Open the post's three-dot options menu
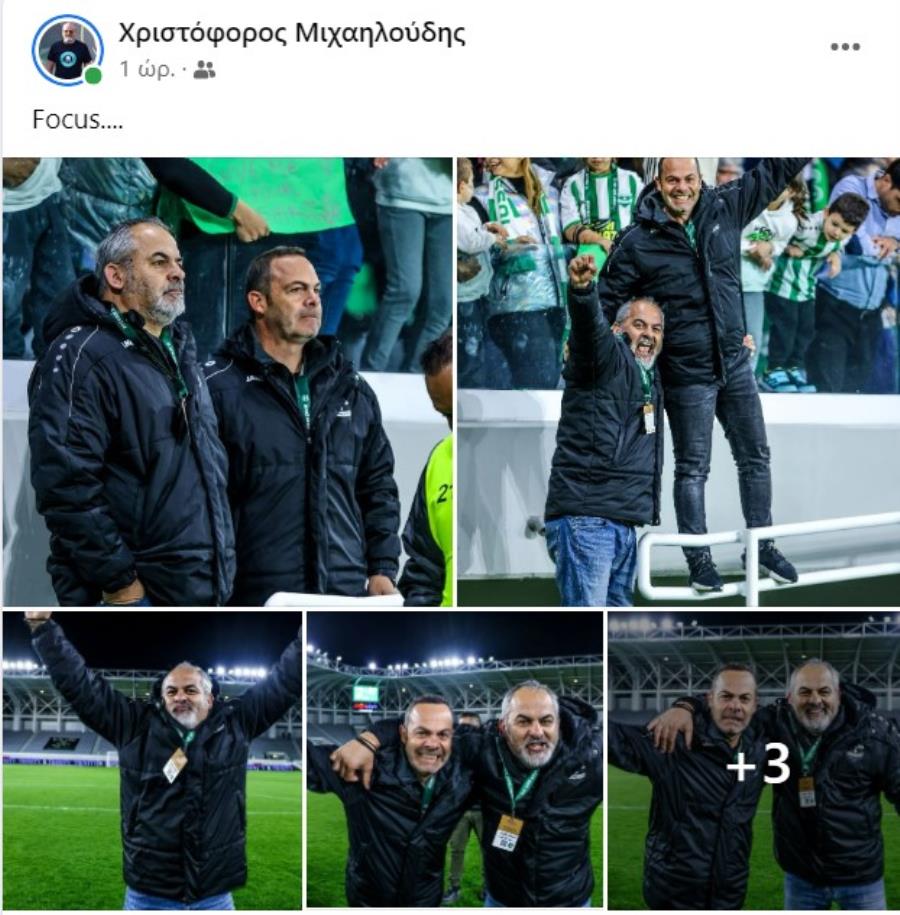Image resolution: width=900 pixels, height=915 pixels. [845, 47]
